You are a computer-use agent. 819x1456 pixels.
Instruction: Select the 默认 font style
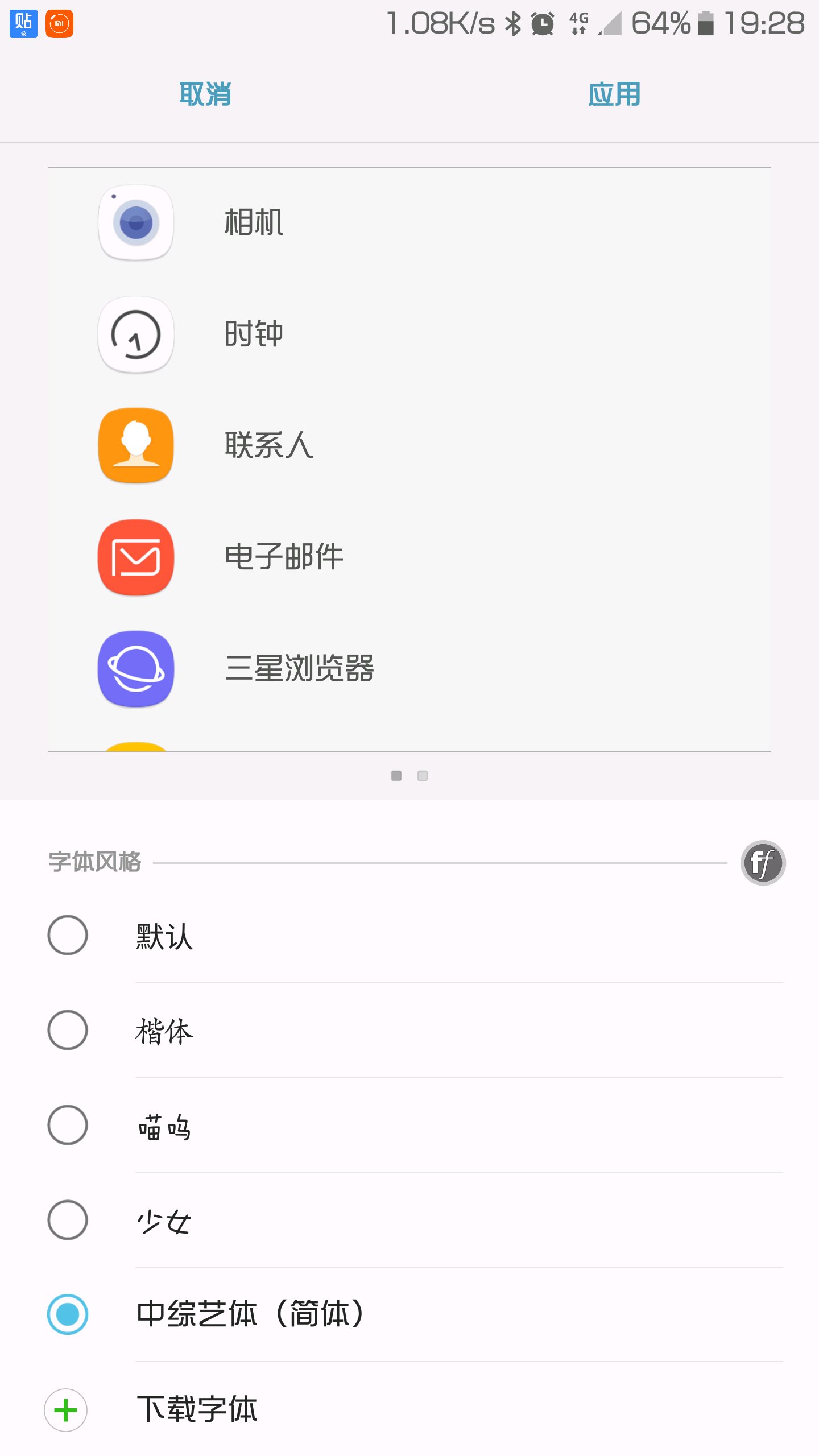tap(68, 935)
